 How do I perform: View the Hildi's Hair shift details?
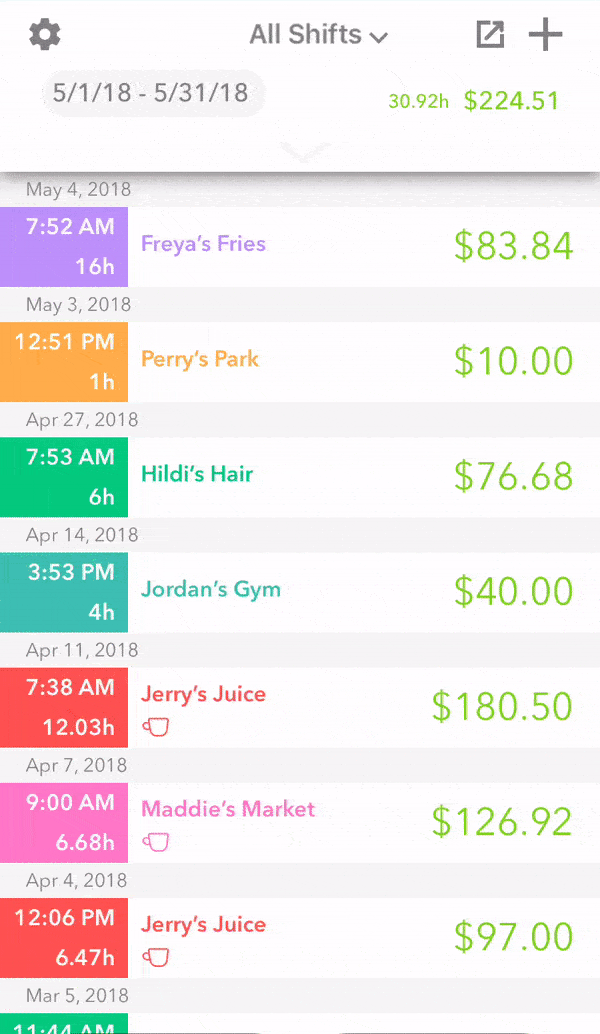pyautogui.click(x=300, y=477)
